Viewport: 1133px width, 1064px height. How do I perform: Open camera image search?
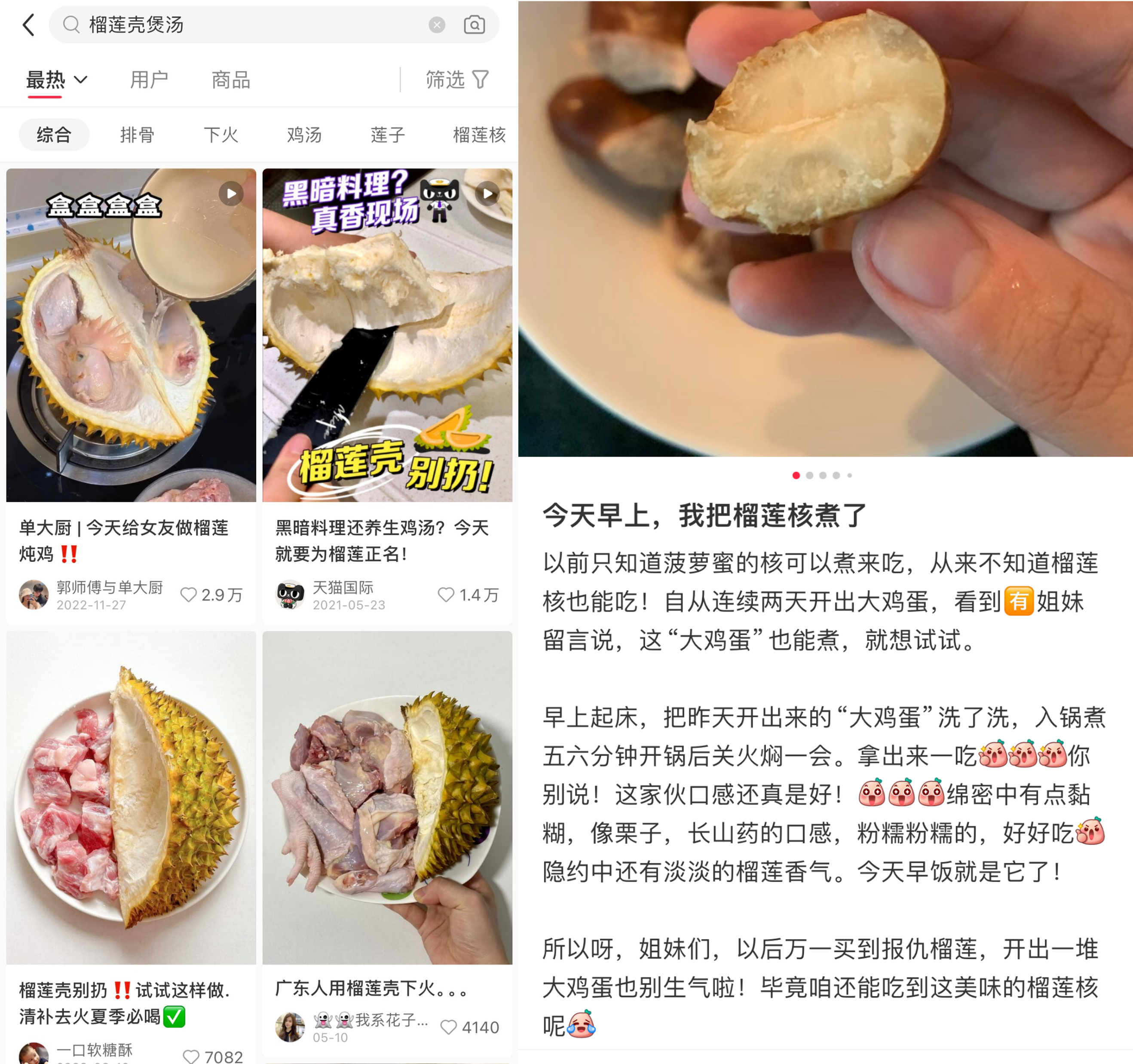tap(474, 25)
